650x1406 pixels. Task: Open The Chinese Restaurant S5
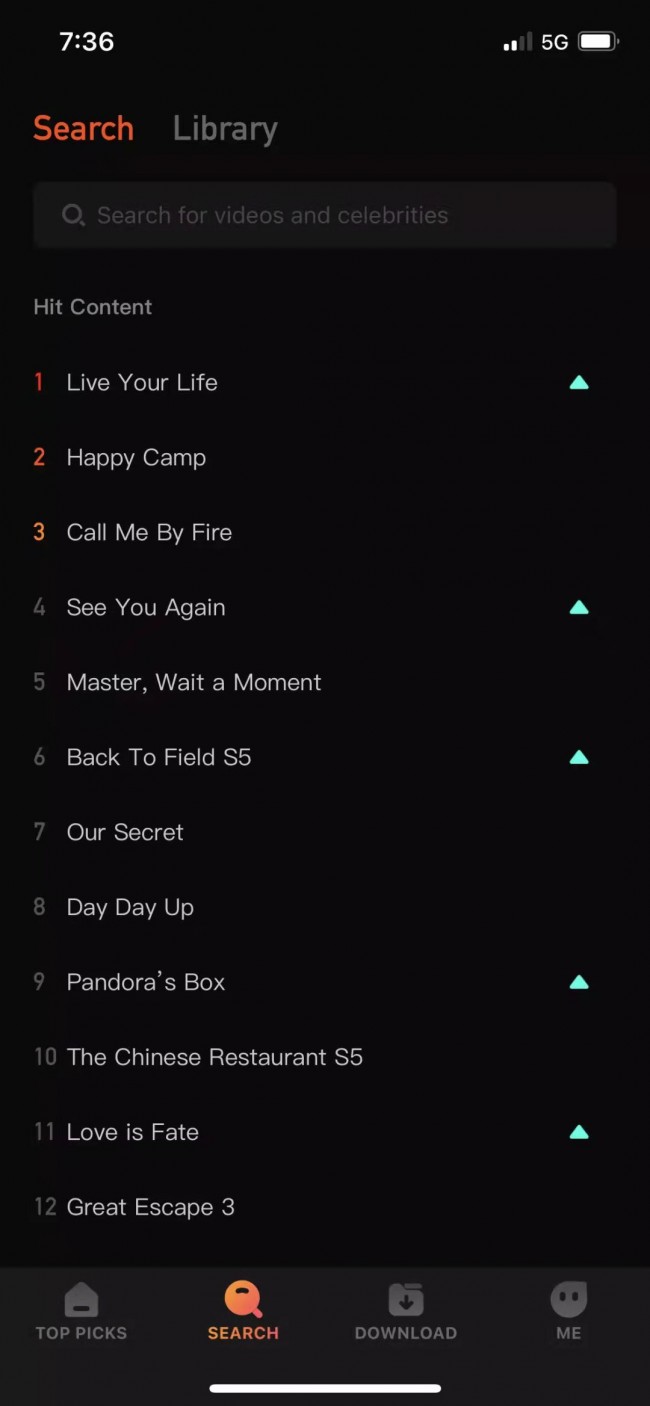[x=214, y=1057]
